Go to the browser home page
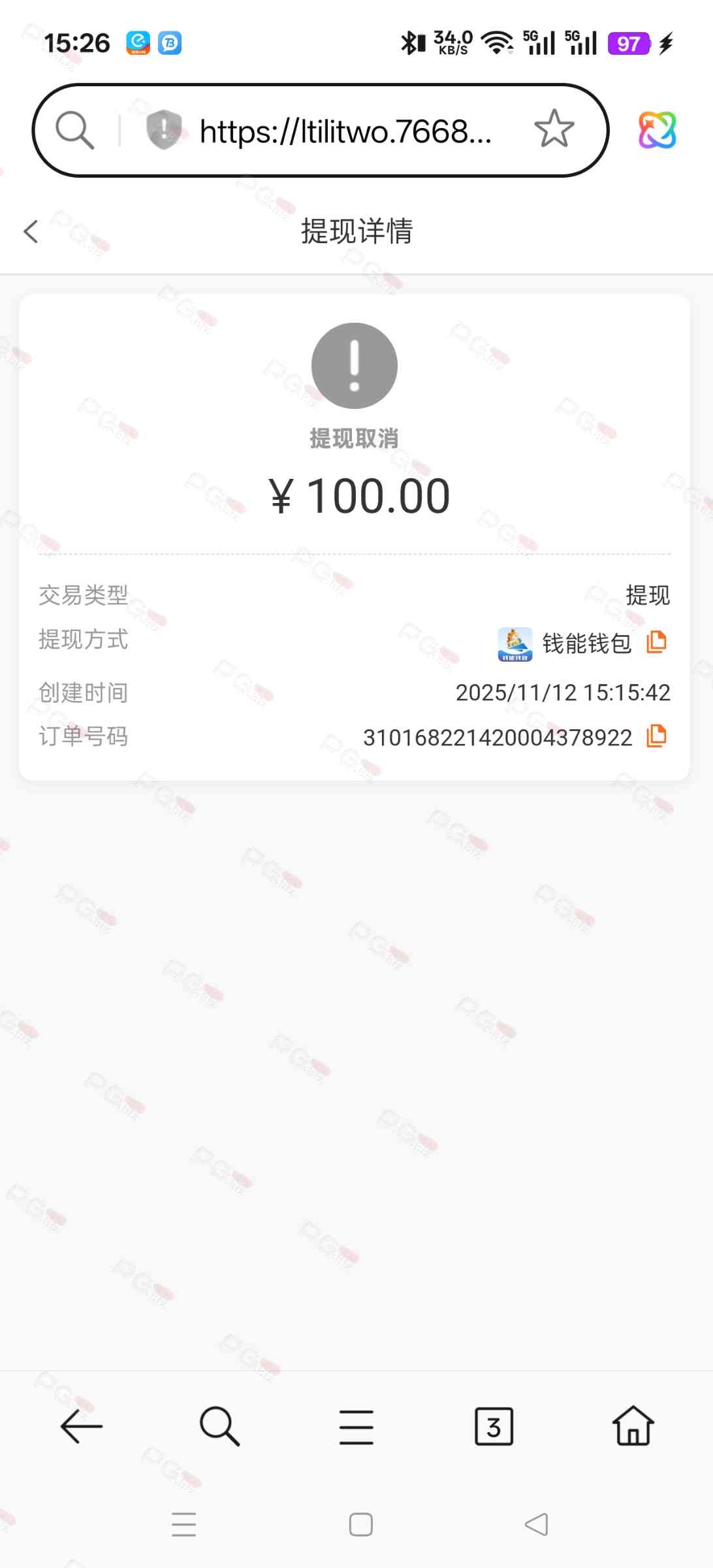The image size is (713, 1568). pyautogui.click(x=633, y=1426)
